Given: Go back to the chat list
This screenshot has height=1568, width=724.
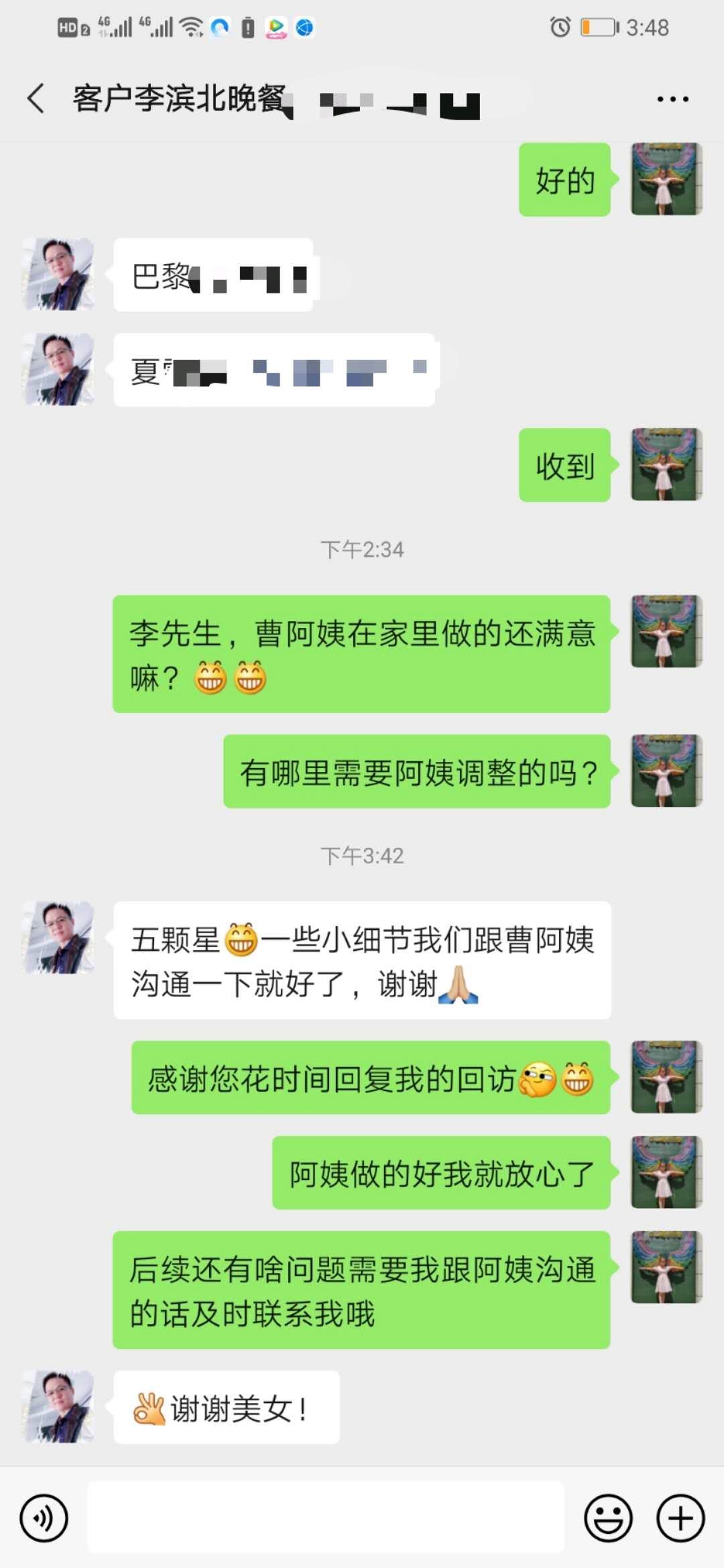Looking at the screenshot, I should click(36, 99).
